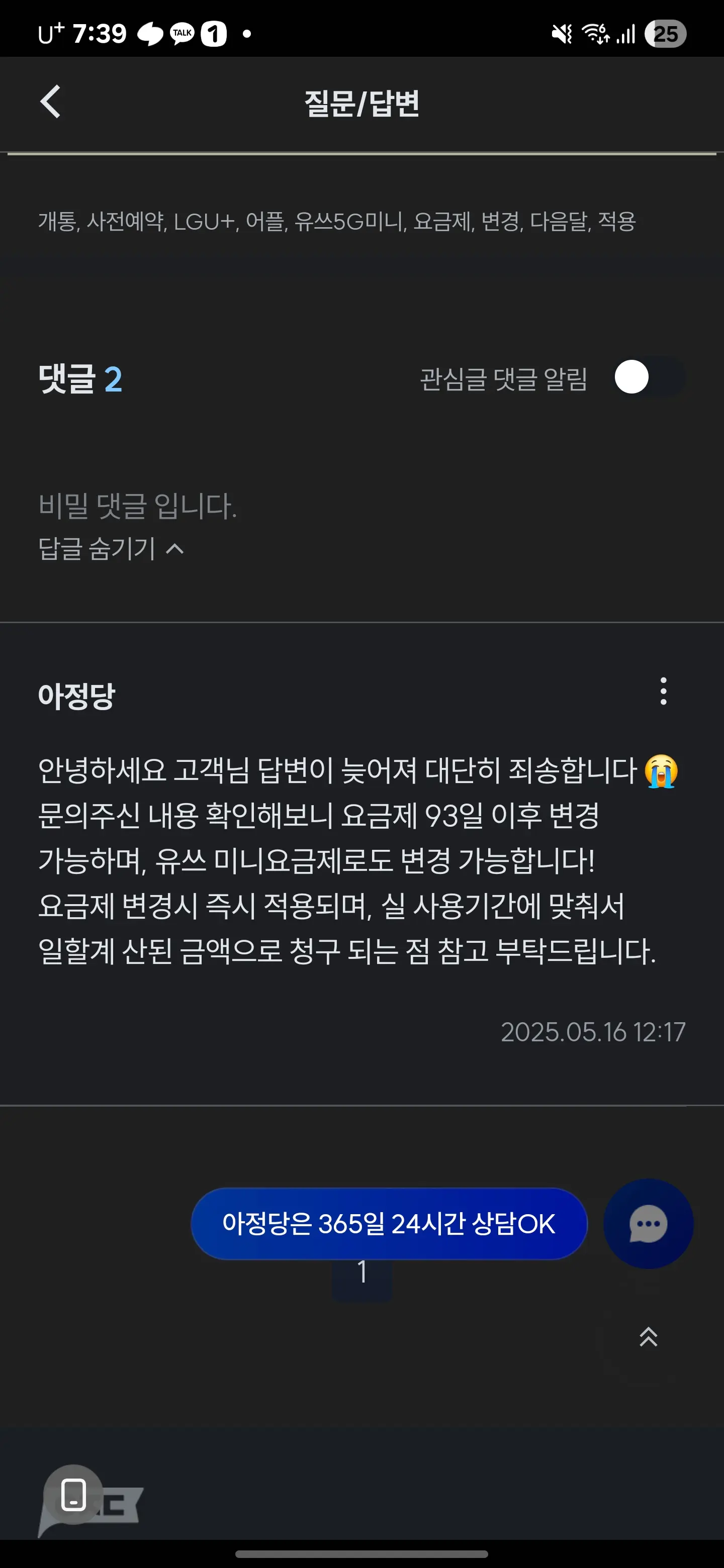The height and width of the screenshot is (1568, 724).
Task: Tap the 아정당은 365일 24시간 상담OK banner
Action: tap(389, 1223)
